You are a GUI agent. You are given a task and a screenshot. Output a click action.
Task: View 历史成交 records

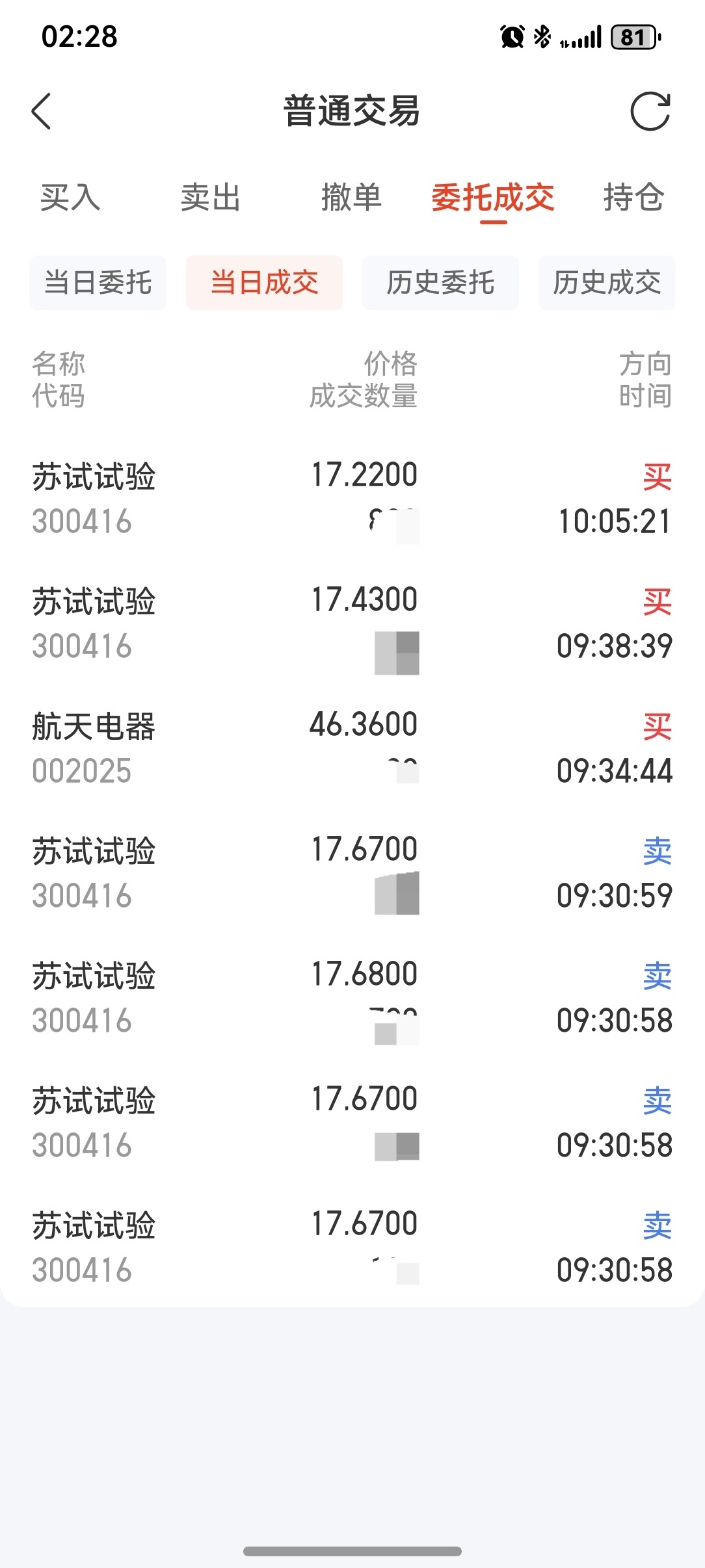tap(607, 283)
